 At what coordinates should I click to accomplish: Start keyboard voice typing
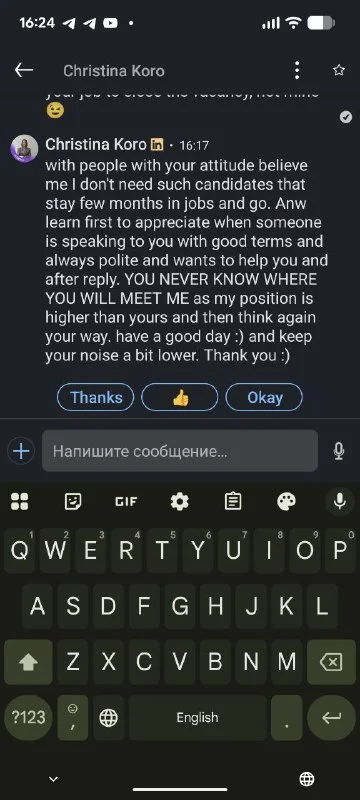click(x=340, y=502)
